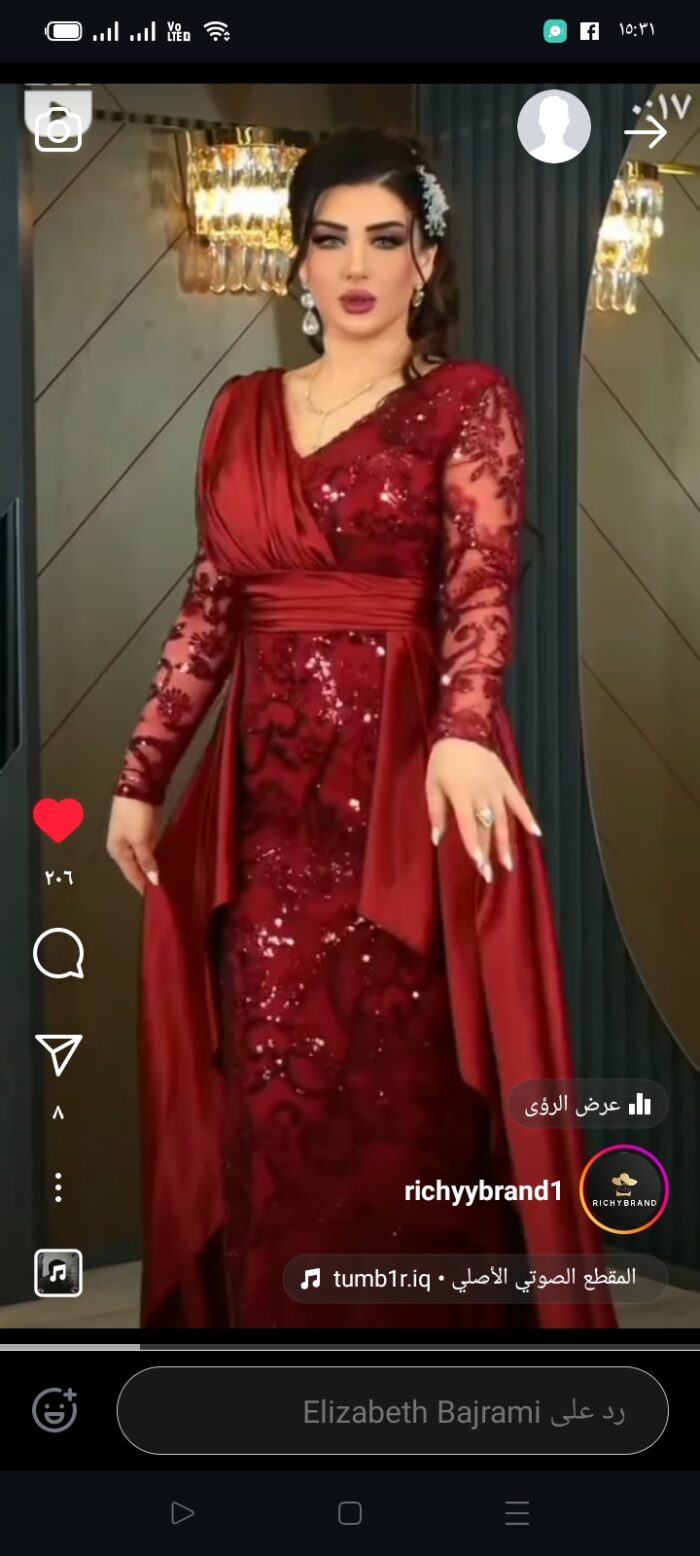Open the profile avatar at top
The image size is (700, 1556).
554,127
